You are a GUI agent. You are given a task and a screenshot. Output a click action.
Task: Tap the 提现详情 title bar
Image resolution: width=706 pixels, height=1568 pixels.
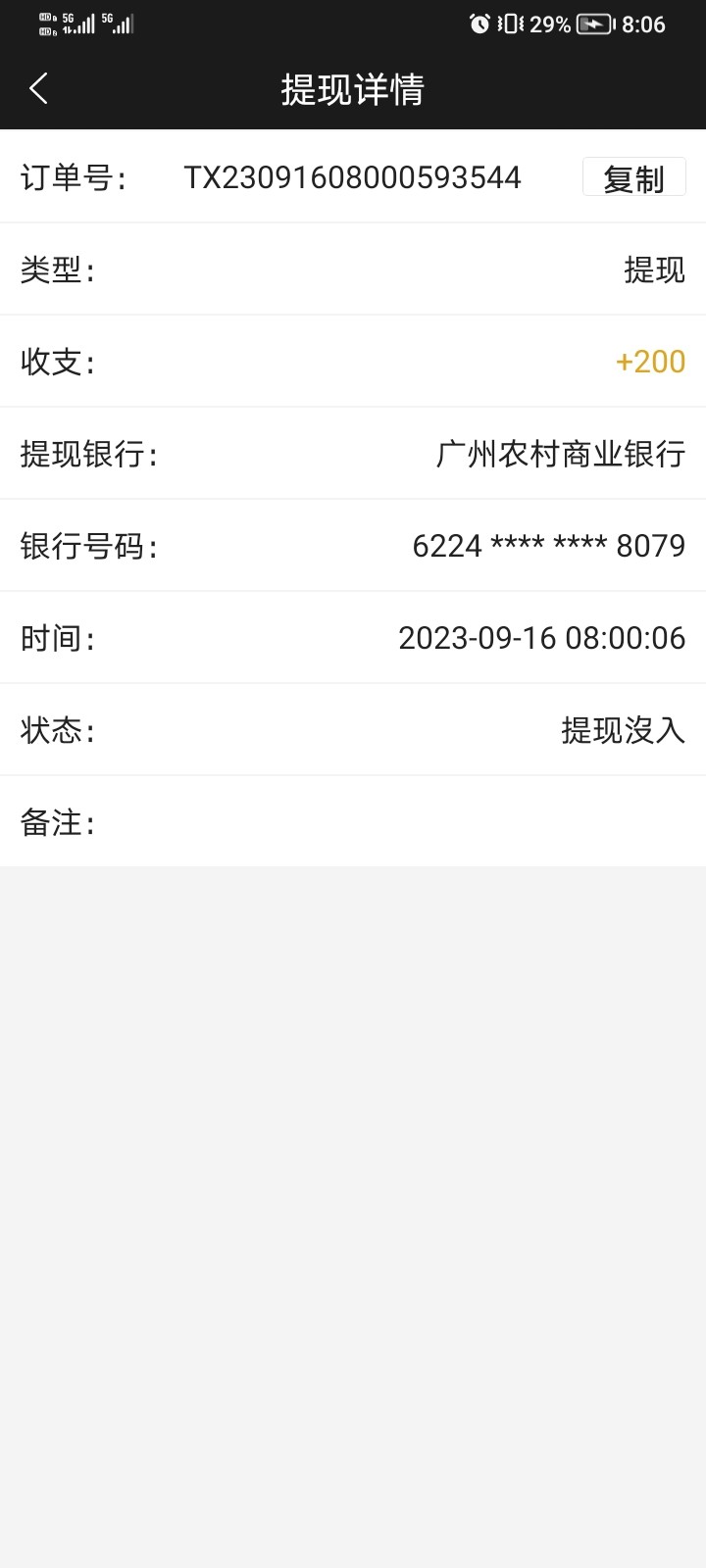click(x=353, y=89)
